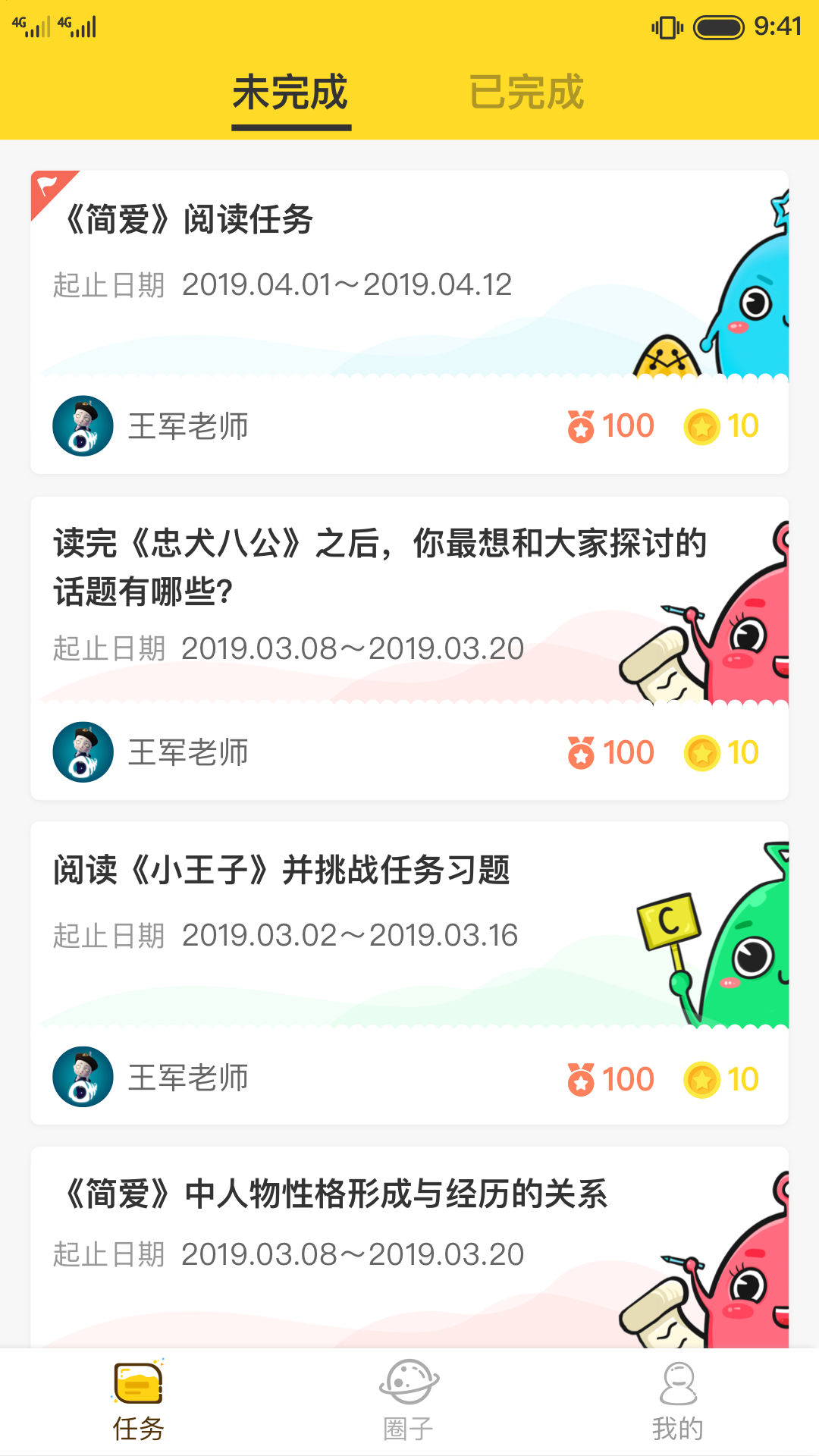
Task: Switch to the 已完成 tab
Action: [527, 91]
